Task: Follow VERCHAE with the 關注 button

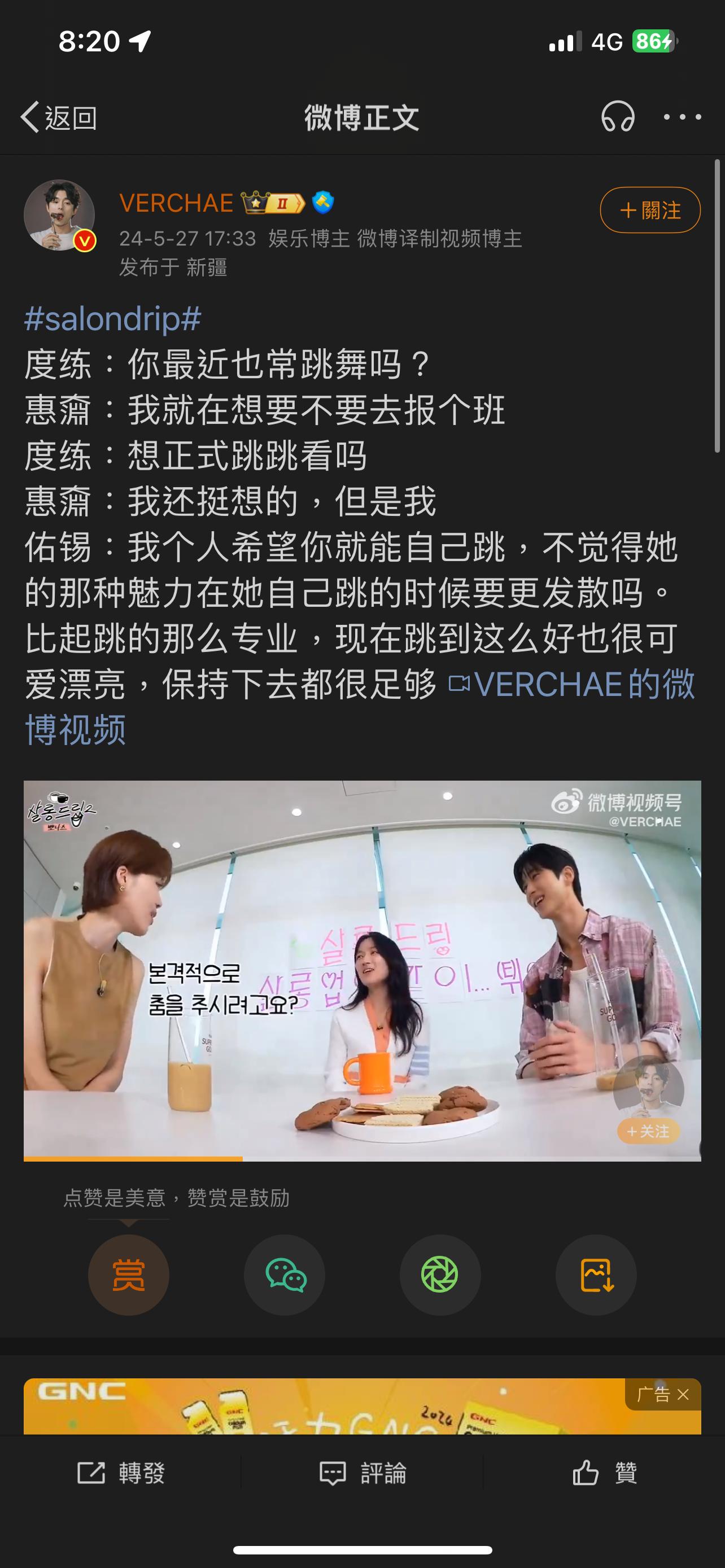Action: (x=649, y=210)
